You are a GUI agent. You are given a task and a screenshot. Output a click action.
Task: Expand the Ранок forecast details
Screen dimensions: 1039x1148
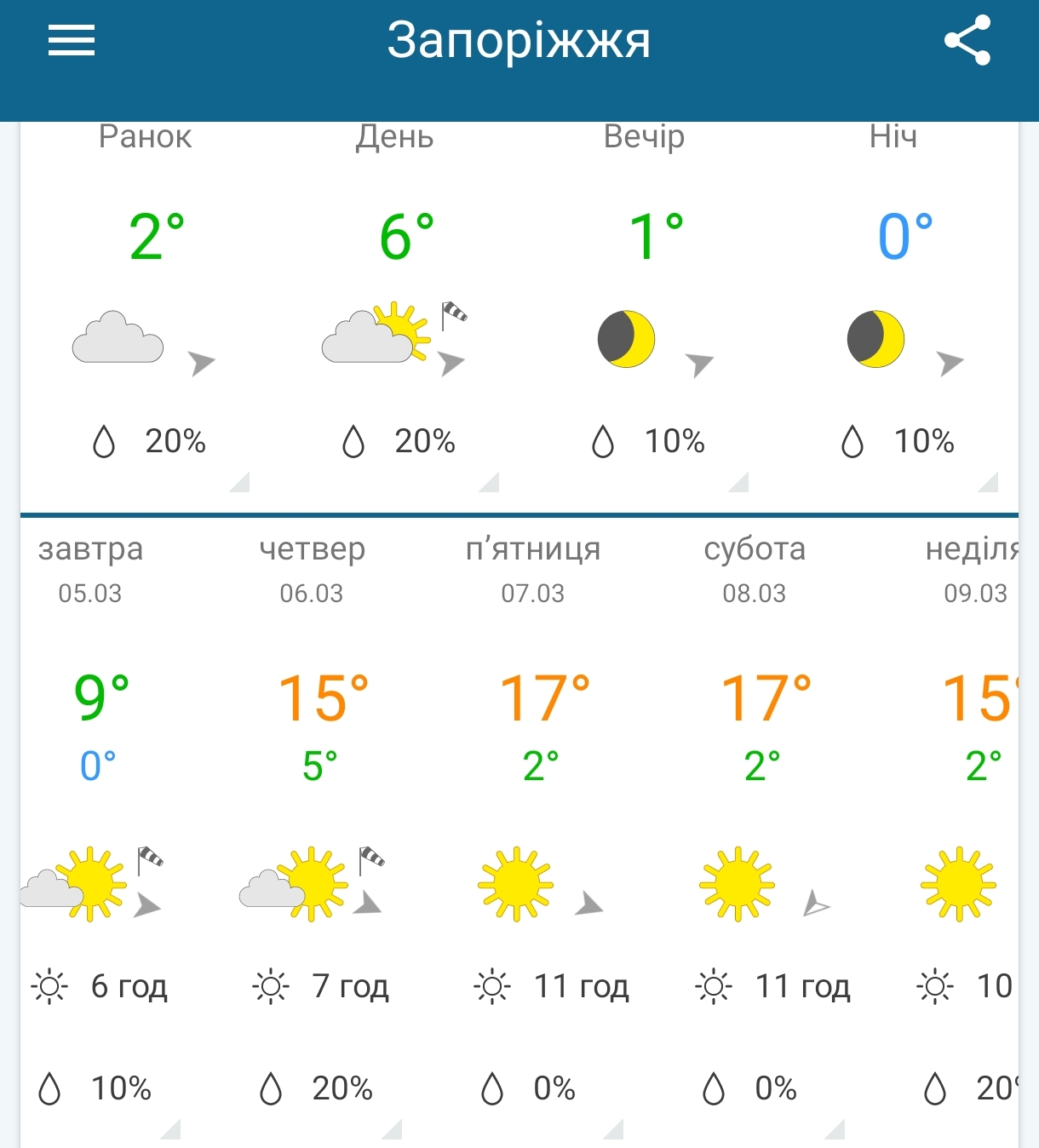146,307
